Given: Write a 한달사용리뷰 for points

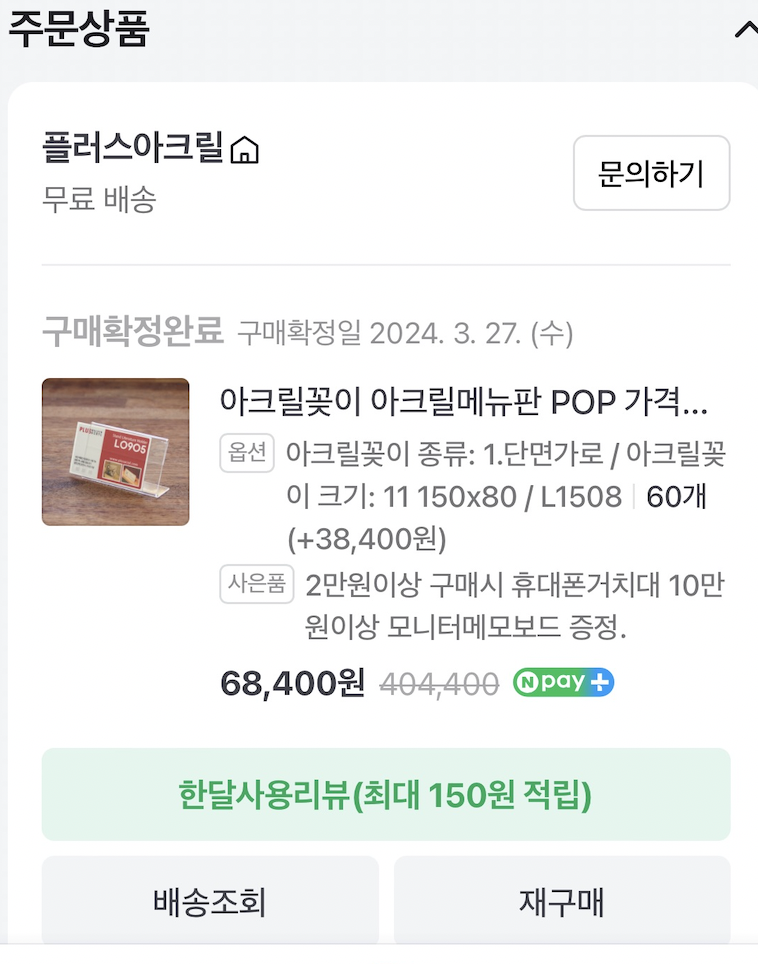Looking at the screenshot, I should pyautogui.click(x=385, y=795).
